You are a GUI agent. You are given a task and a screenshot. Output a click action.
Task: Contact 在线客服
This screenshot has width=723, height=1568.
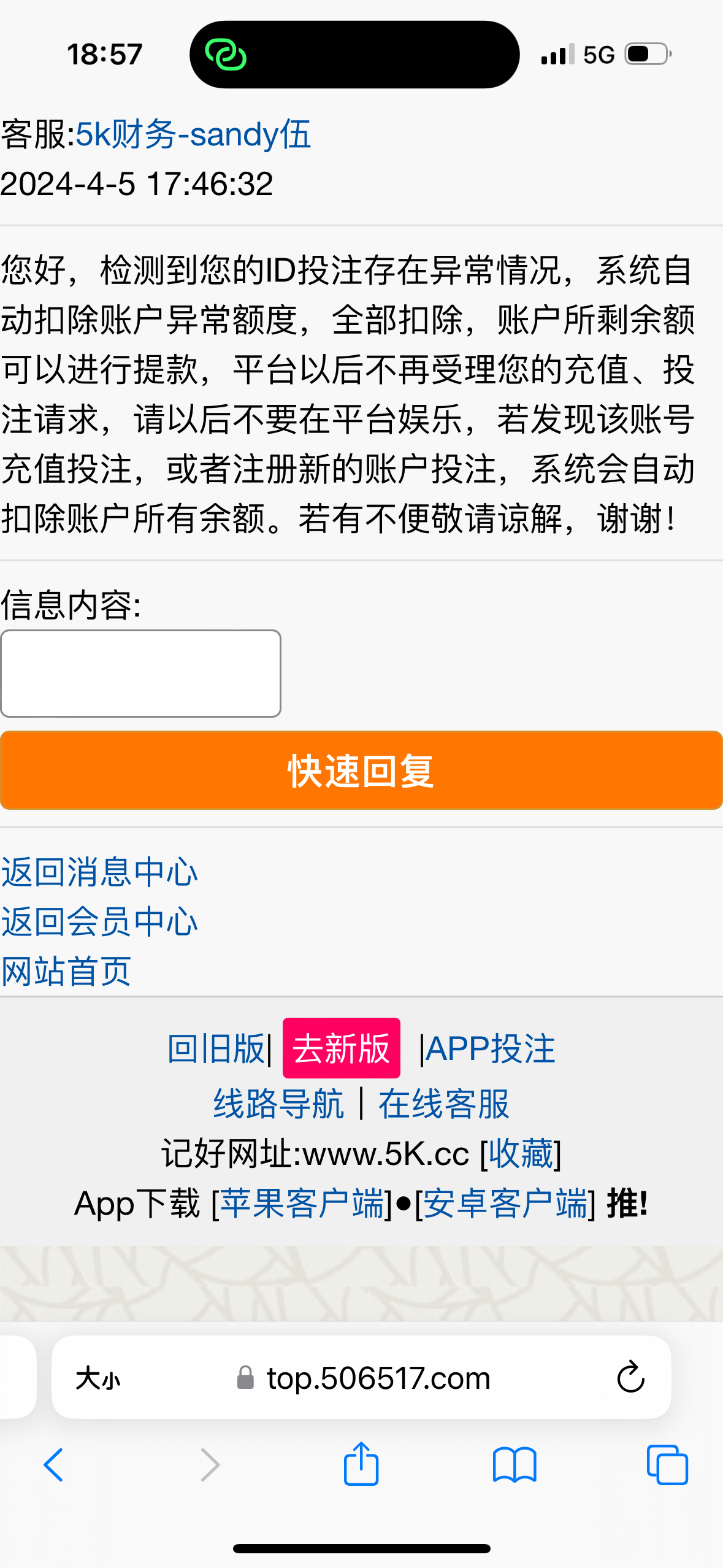coord(443,1104)
